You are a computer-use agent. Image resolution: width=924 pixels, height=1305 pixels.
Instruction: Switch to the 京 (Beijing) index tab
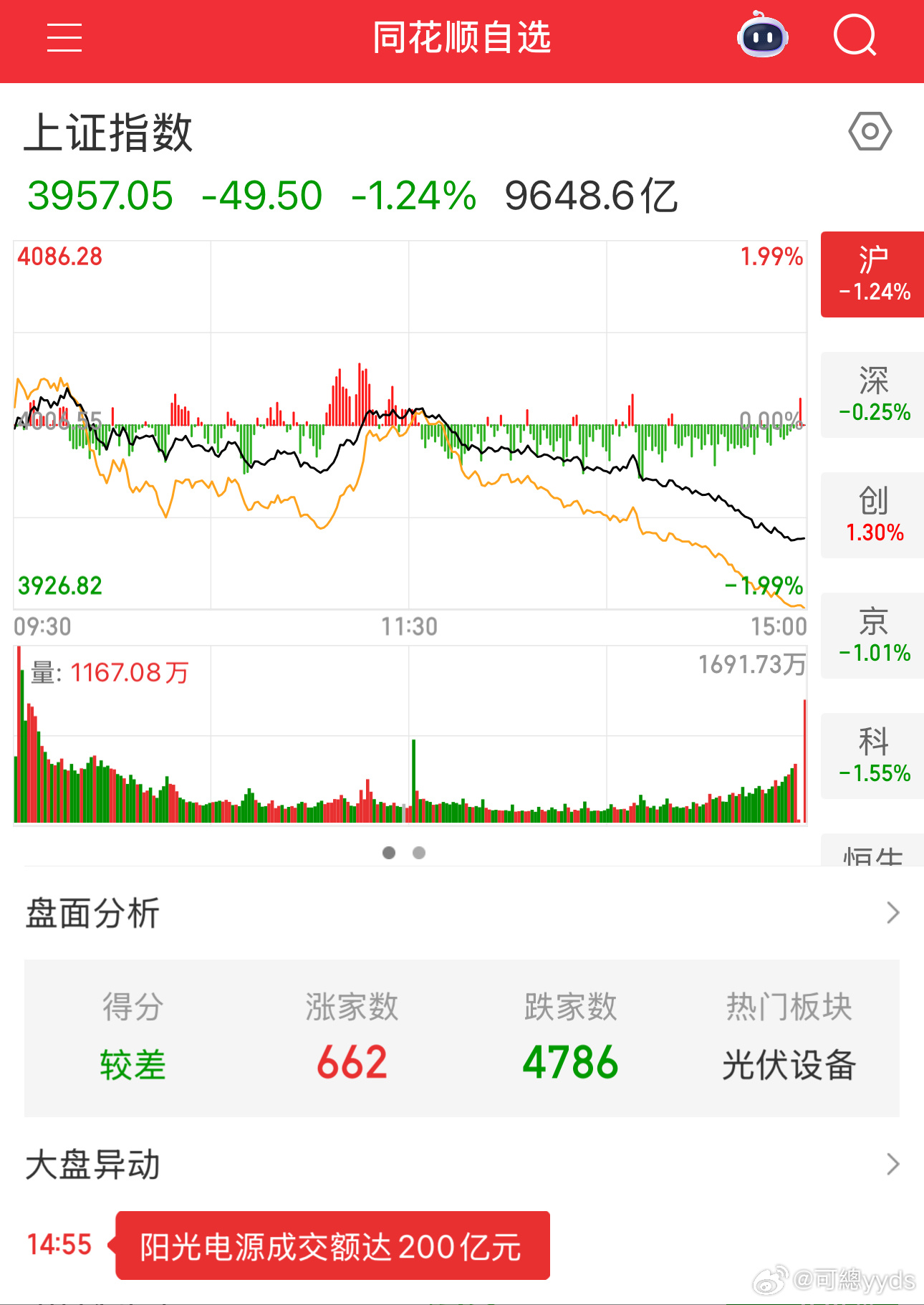point(872,635)
